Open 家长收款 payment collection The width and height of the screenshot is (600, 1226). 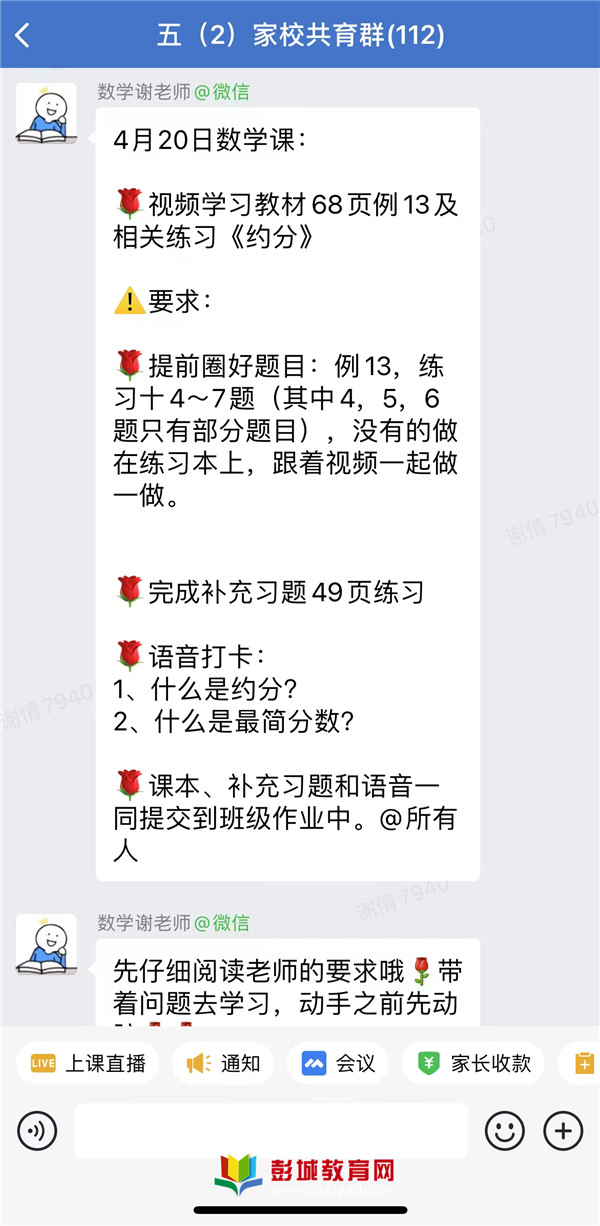[473, 1063]
